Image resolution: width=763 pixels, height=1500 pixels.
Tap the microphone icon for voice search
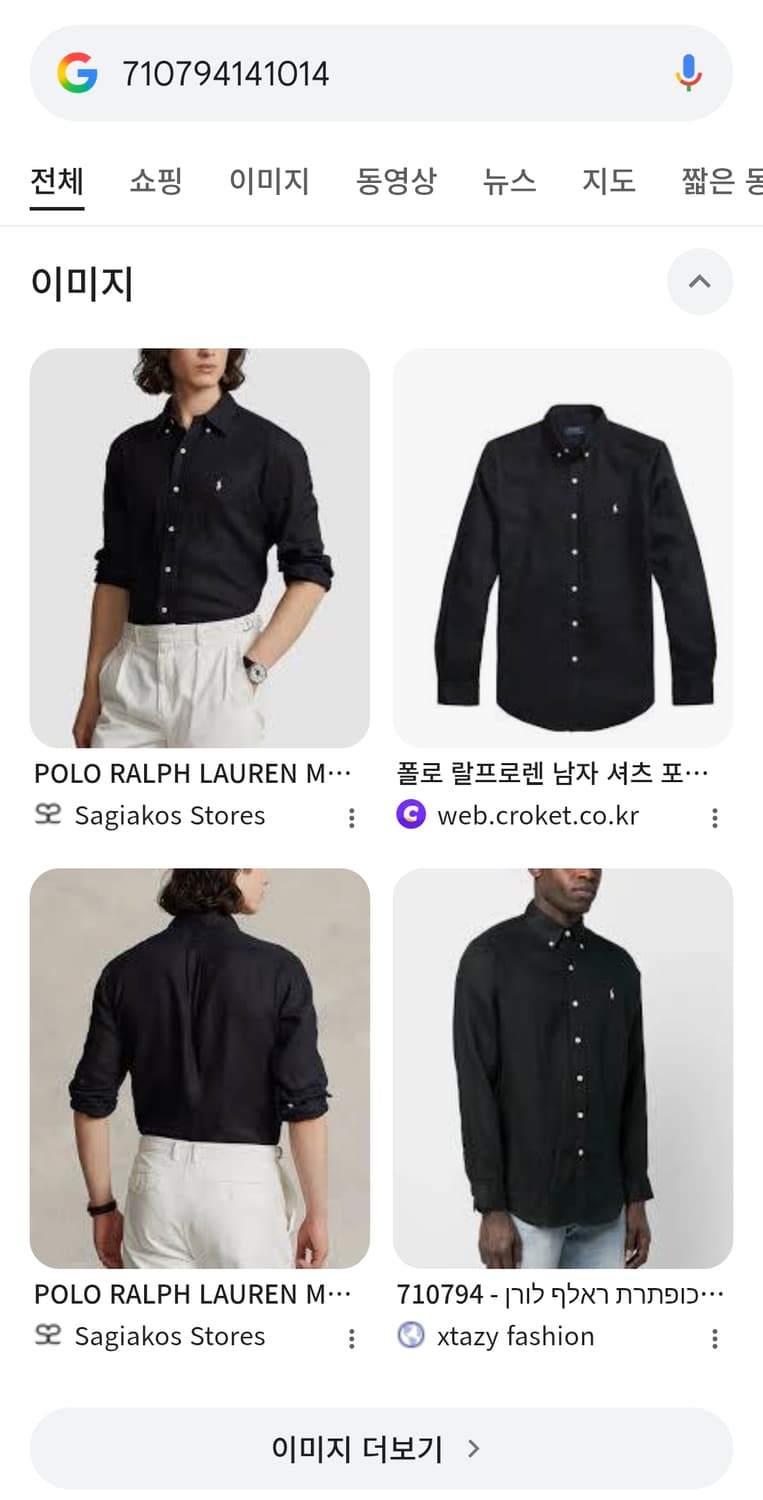686,72
